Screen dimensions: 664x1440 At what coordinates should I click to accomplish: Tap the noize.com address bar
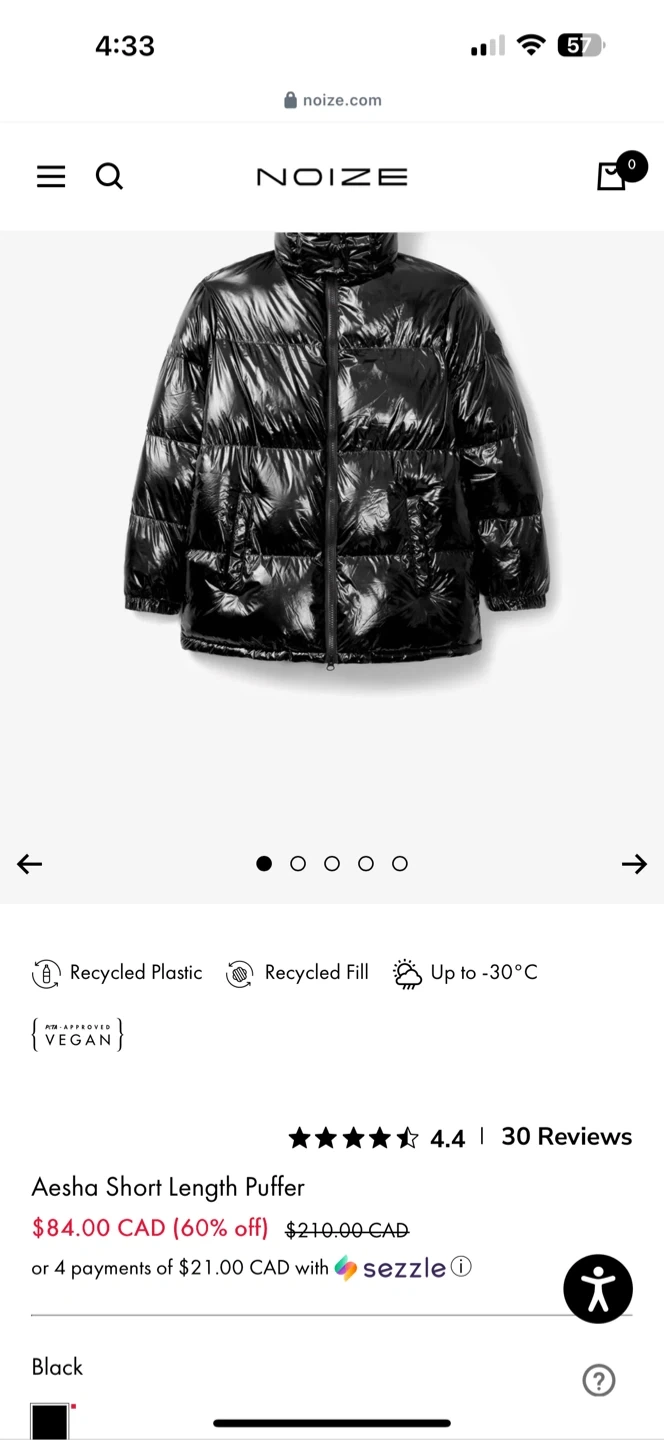(332, 100)
